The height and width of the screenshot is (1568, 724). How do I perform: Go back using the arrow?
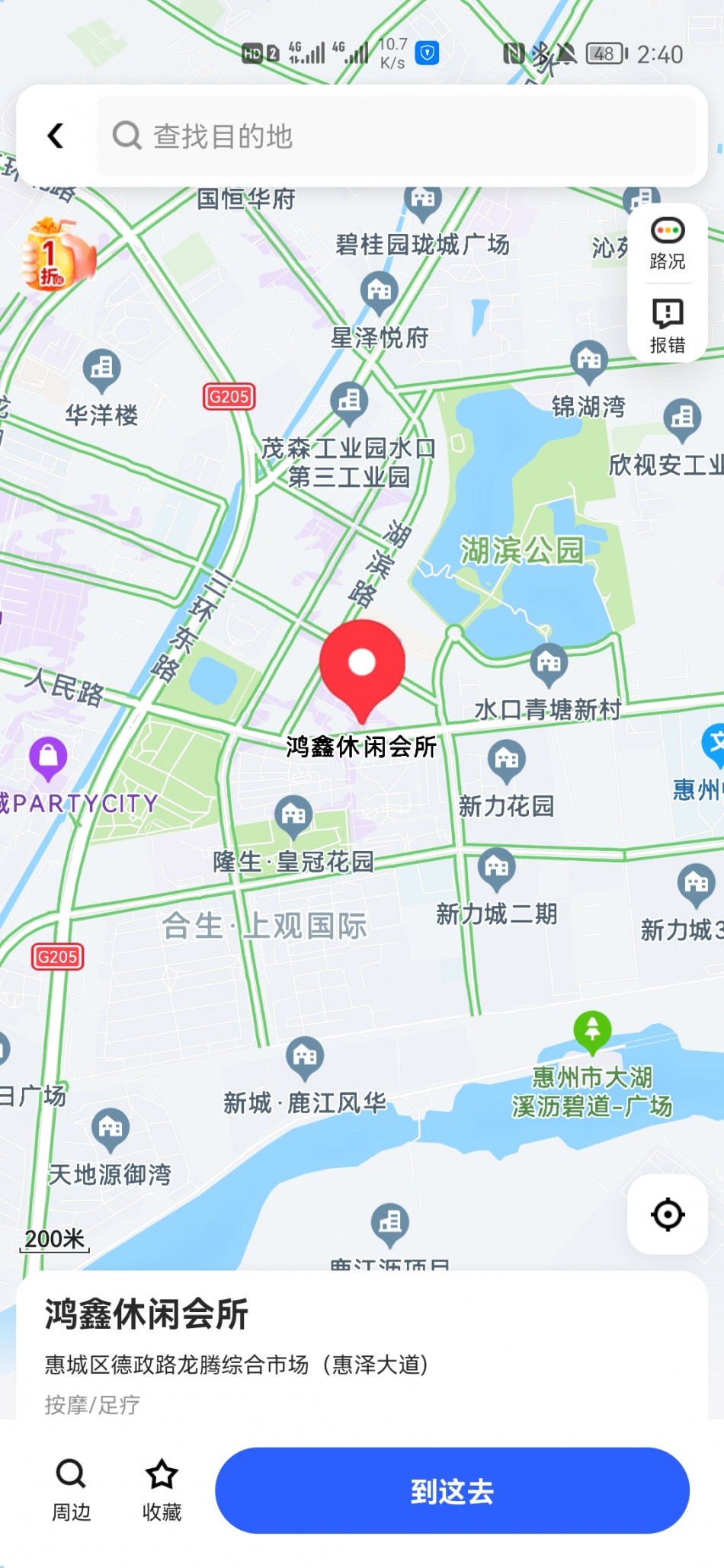pyautogui.click(x=55, y=136)
